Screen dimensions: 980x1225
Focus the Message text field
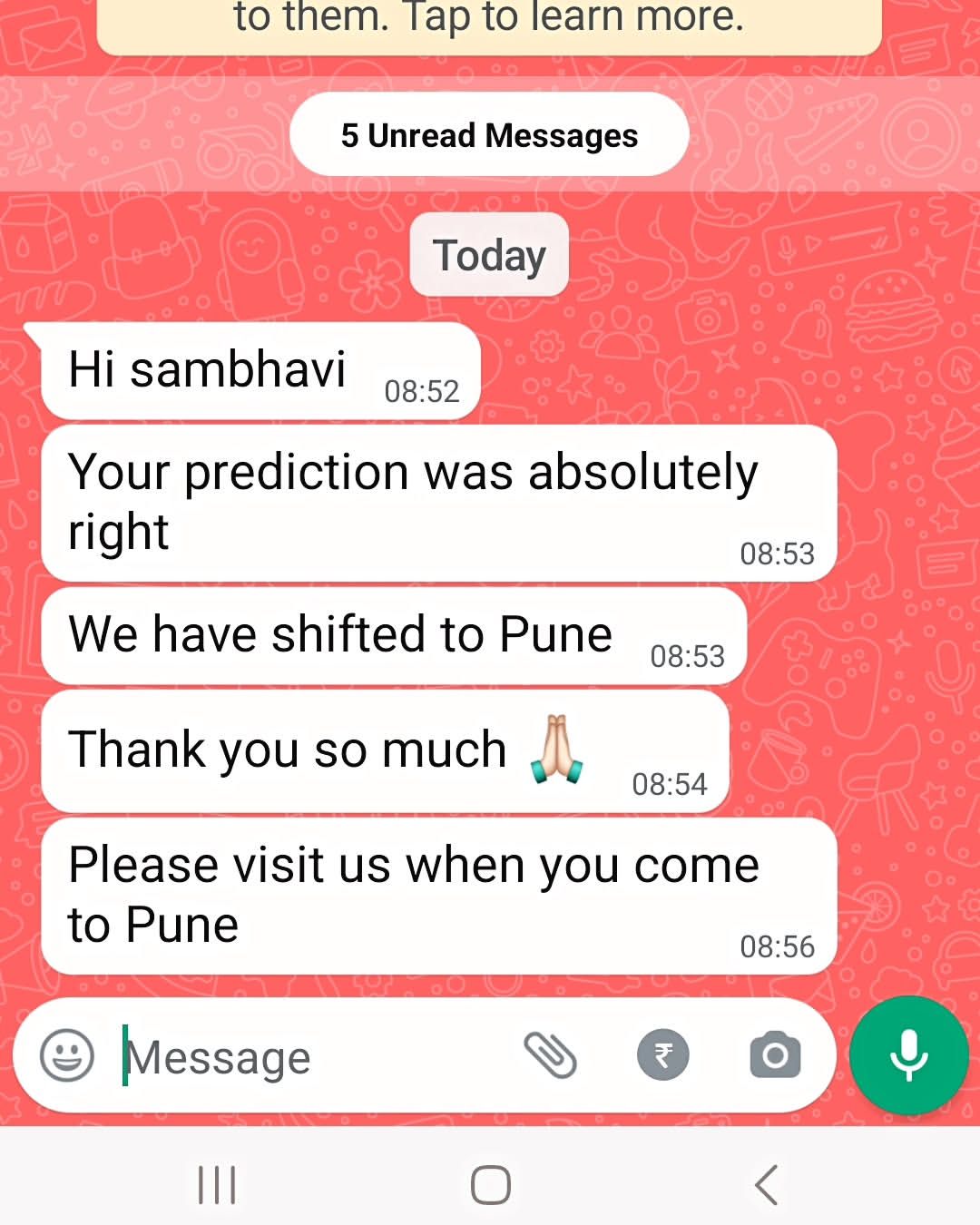coord(309,1057)
